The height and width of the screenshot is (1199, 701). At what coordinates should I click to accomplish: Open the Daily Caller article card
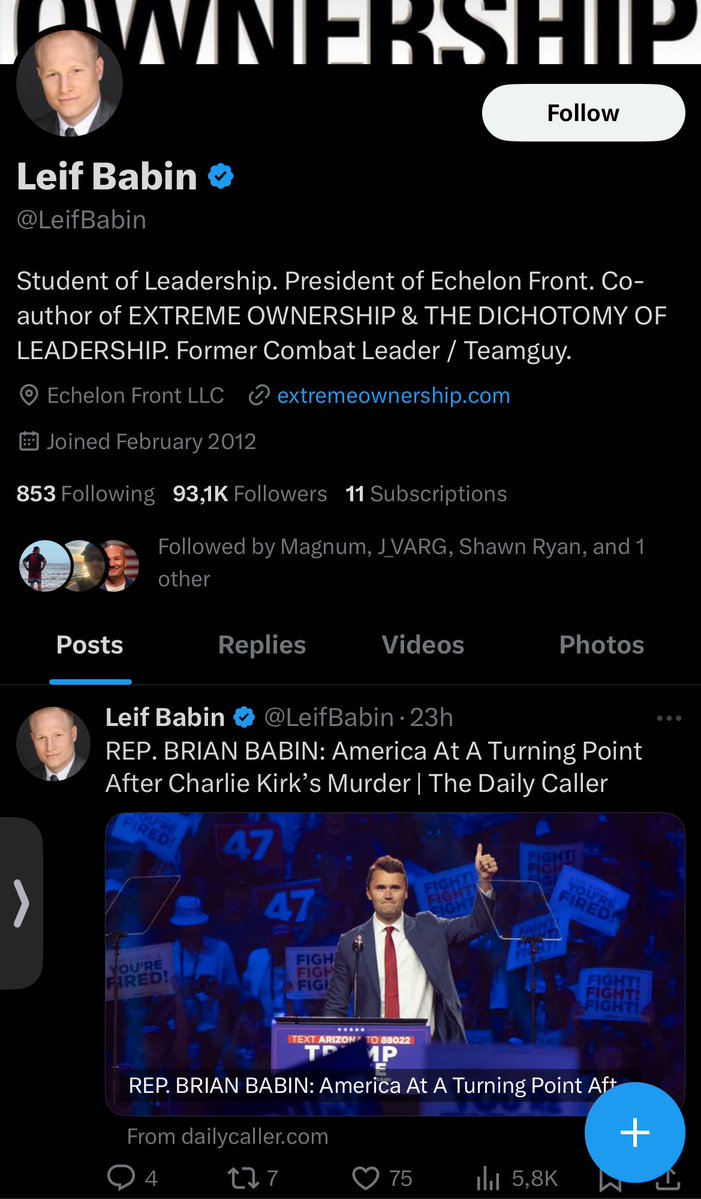[395, 963]
